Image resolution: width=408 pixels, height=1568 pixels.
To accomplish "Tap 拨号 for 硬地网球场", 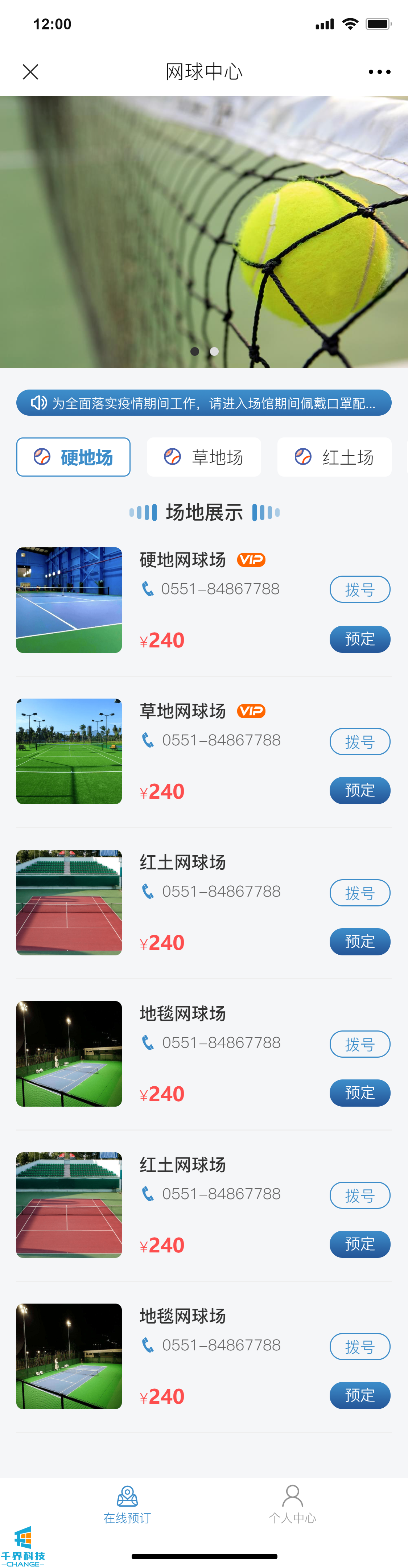I will tap(359, 589).
